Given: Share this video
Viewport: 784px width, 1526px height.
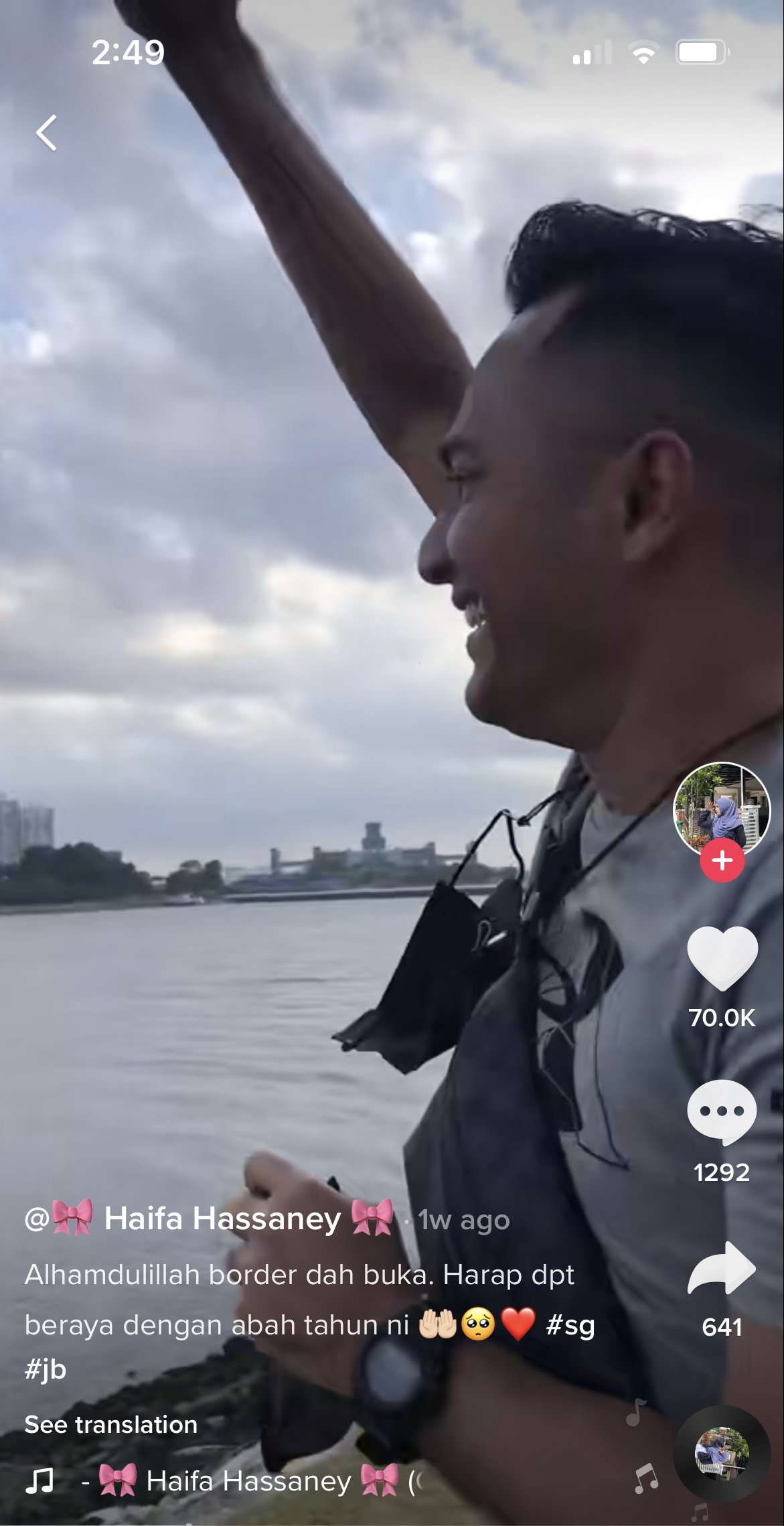Looking at the screenshot, I should 722,1267.
